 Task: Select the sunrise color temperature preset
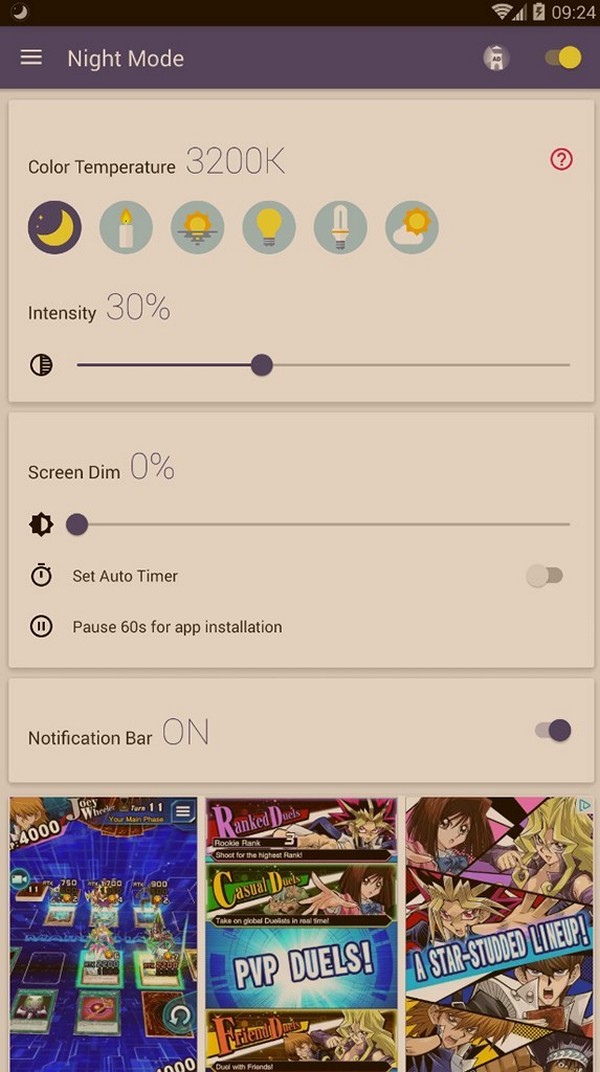(197, 228)
